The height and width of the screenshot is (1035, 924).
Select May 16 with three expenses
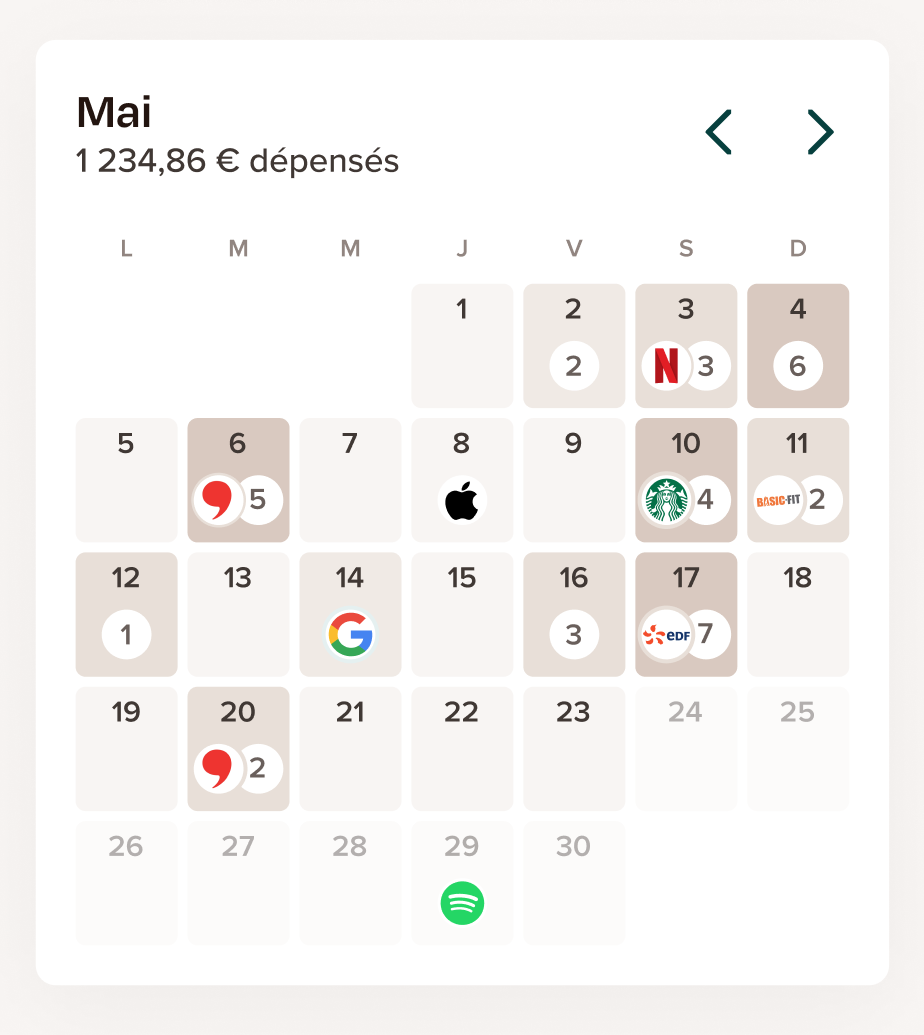[x=574, y=614]
